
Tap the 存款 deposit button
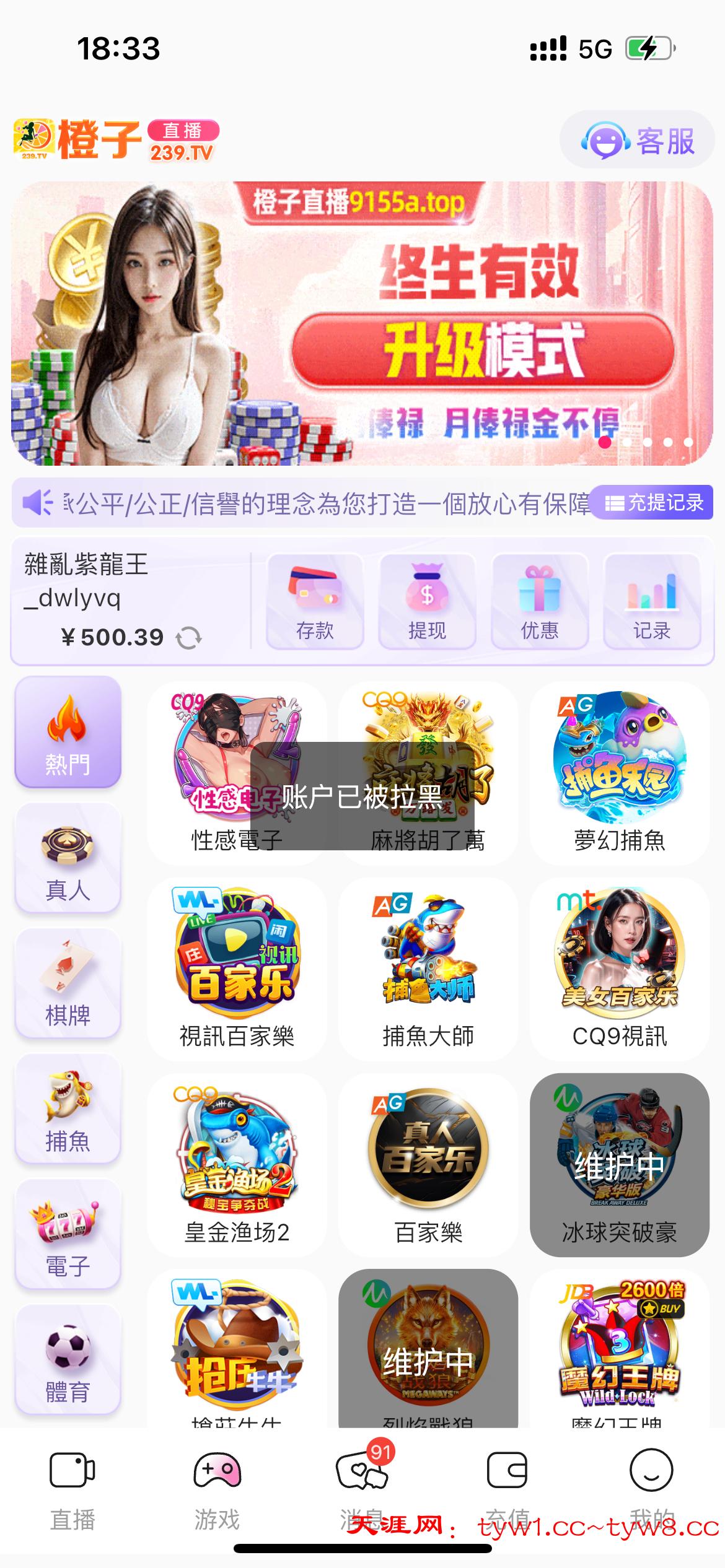click(x=315, y=600)
